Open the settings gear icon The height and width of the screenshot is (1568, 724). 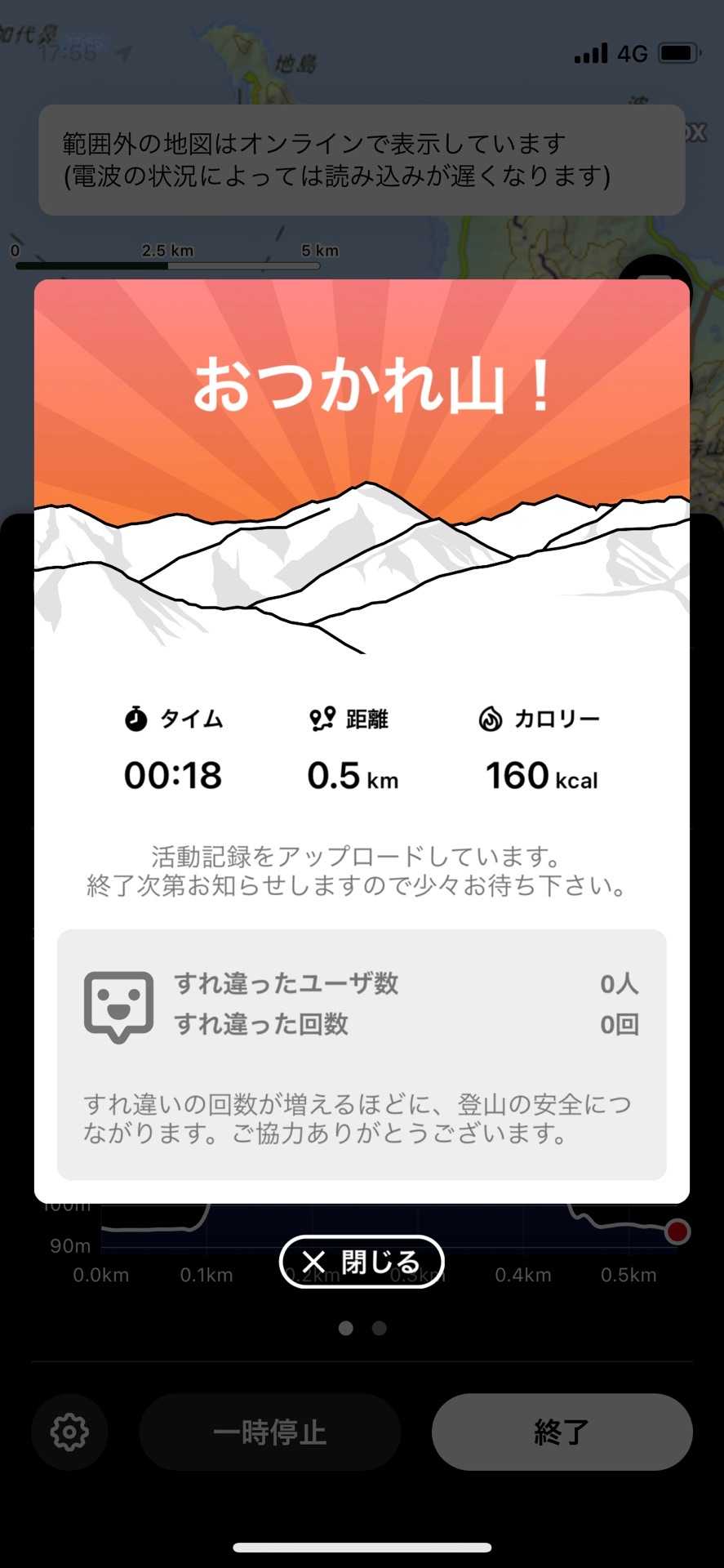point(69,1432)
